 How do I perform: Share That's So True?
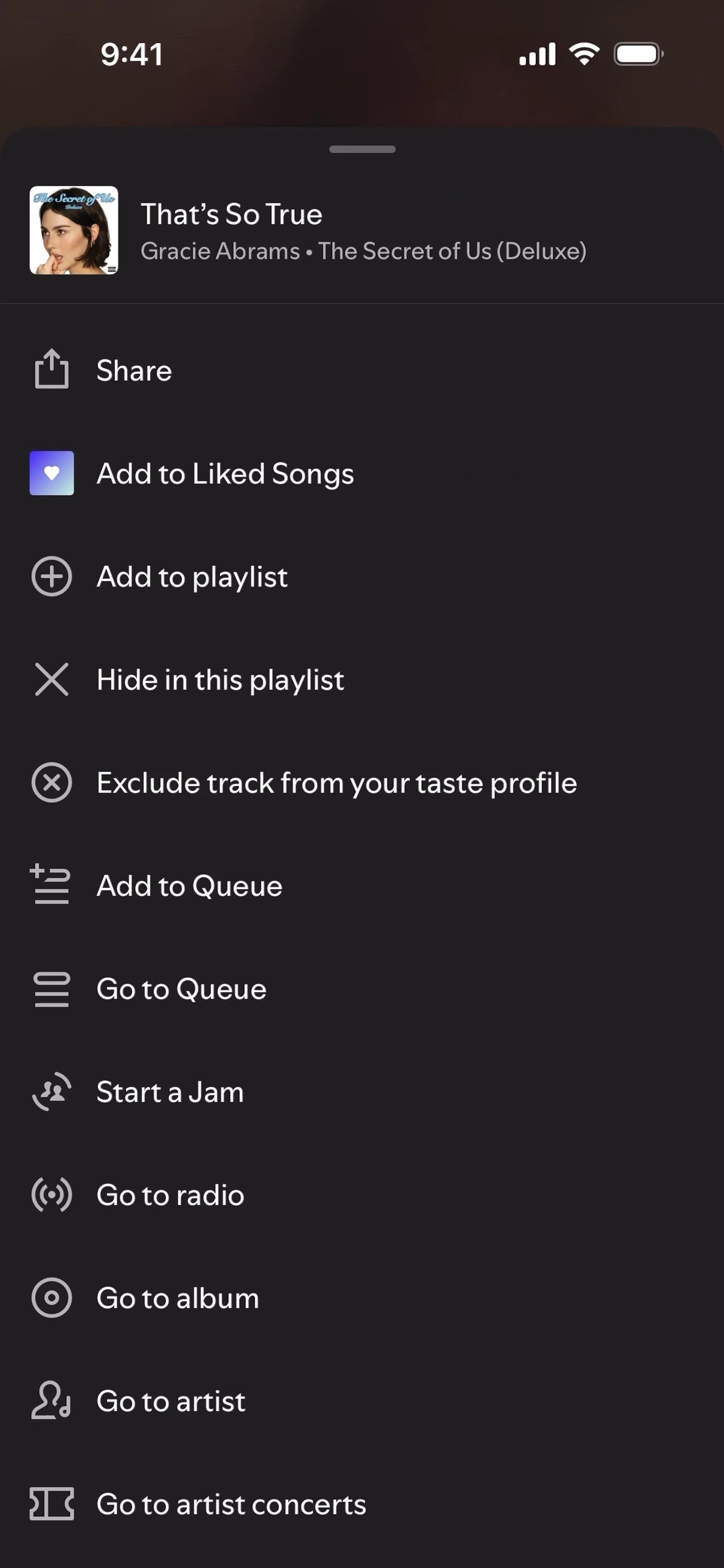pos(362,370)
